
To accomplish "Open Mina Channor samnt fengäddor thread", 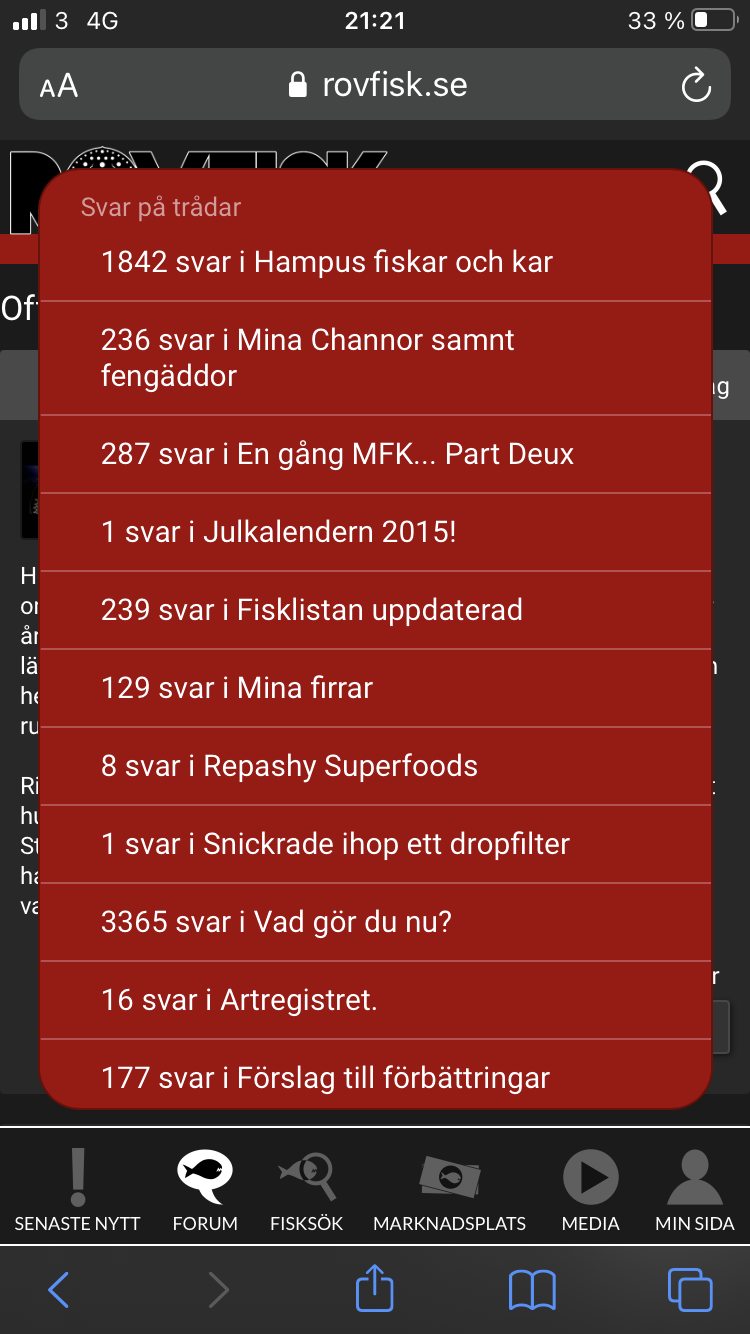I will coord(375,358).
